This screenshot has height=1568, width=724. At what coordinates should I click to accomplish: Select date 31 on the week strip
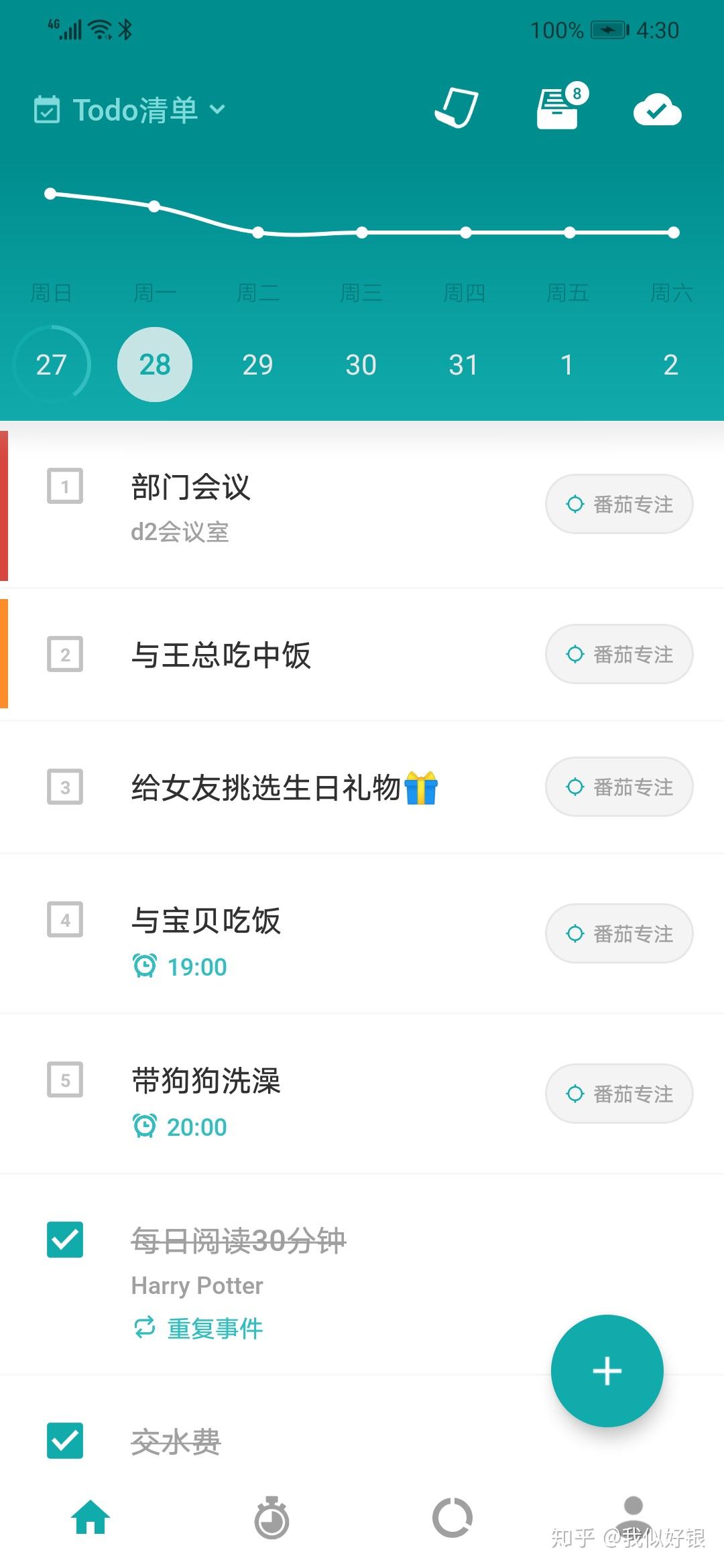(x=464, y=365)
